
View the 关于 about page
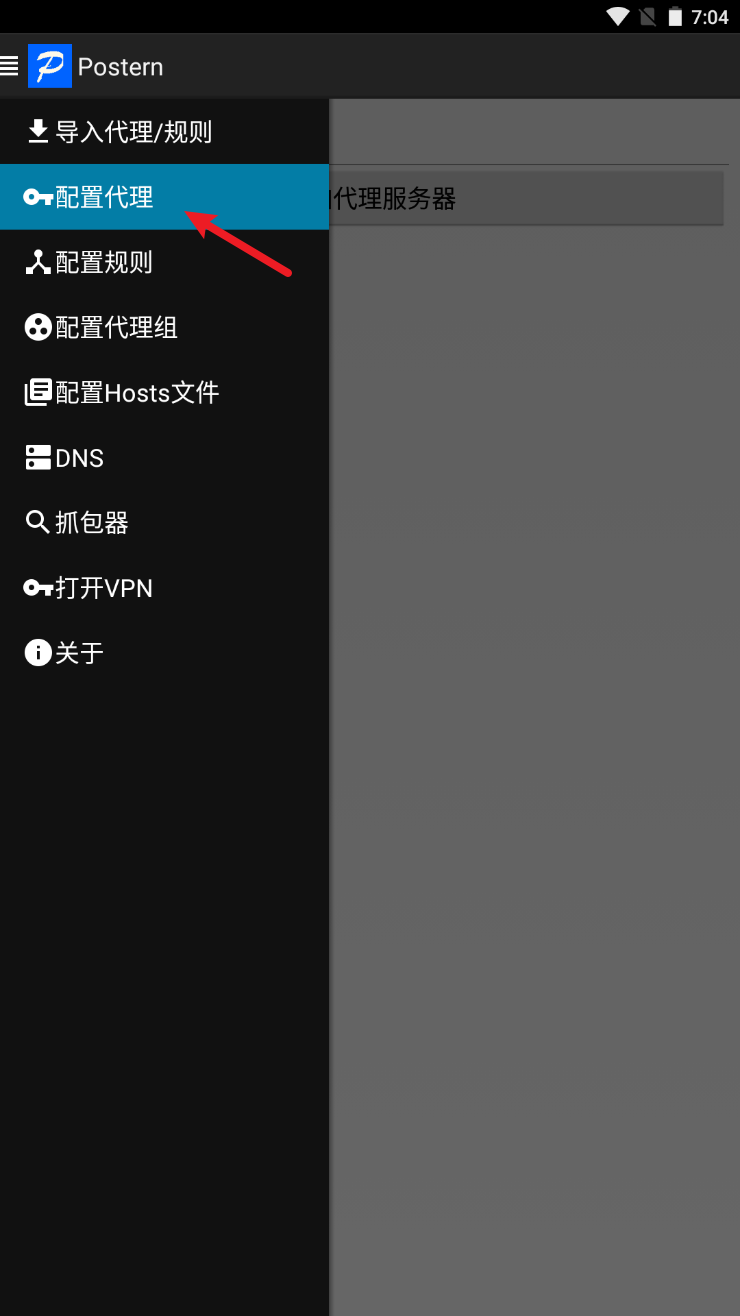coord(79,653)
